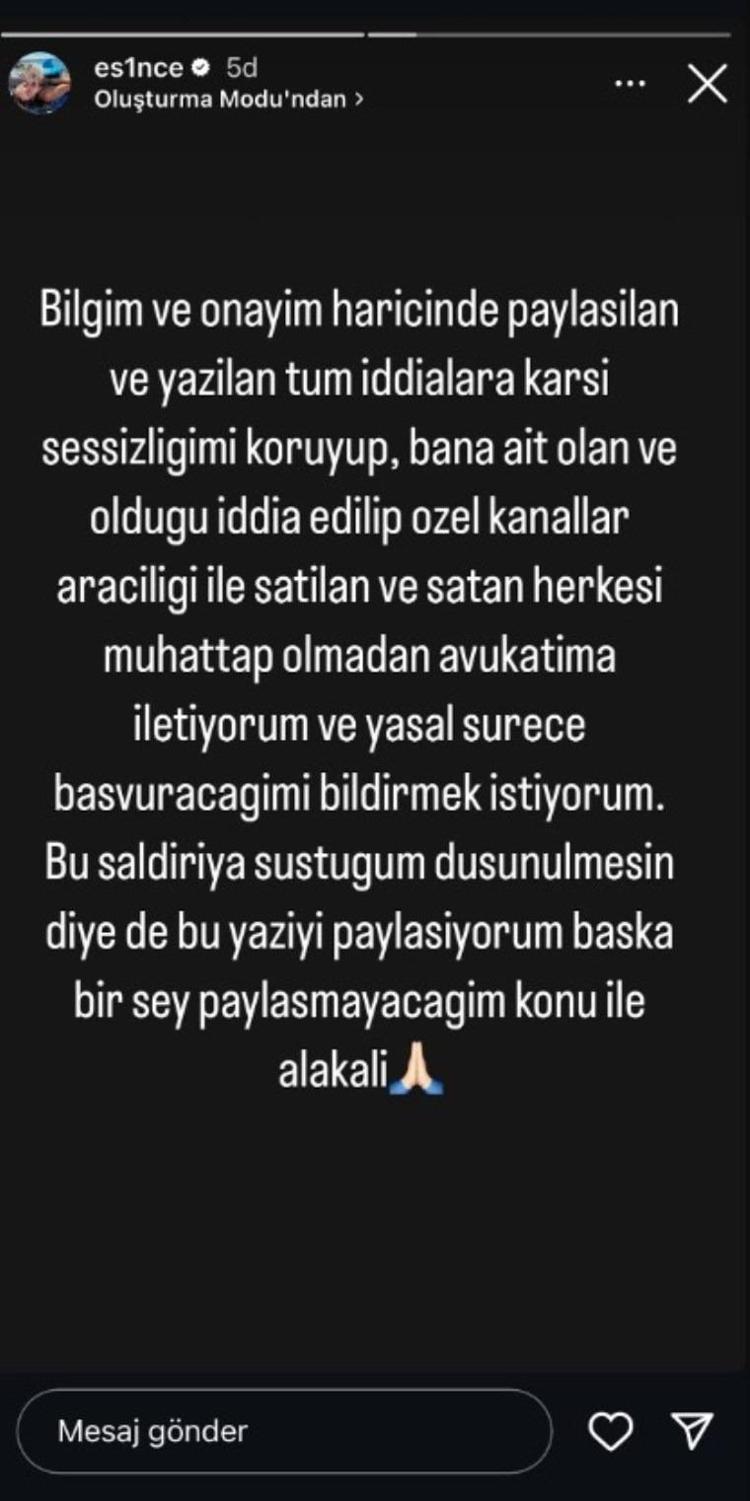Screen dimensions: 750x1501
Task: Close the story viewer
Action: 707,85
